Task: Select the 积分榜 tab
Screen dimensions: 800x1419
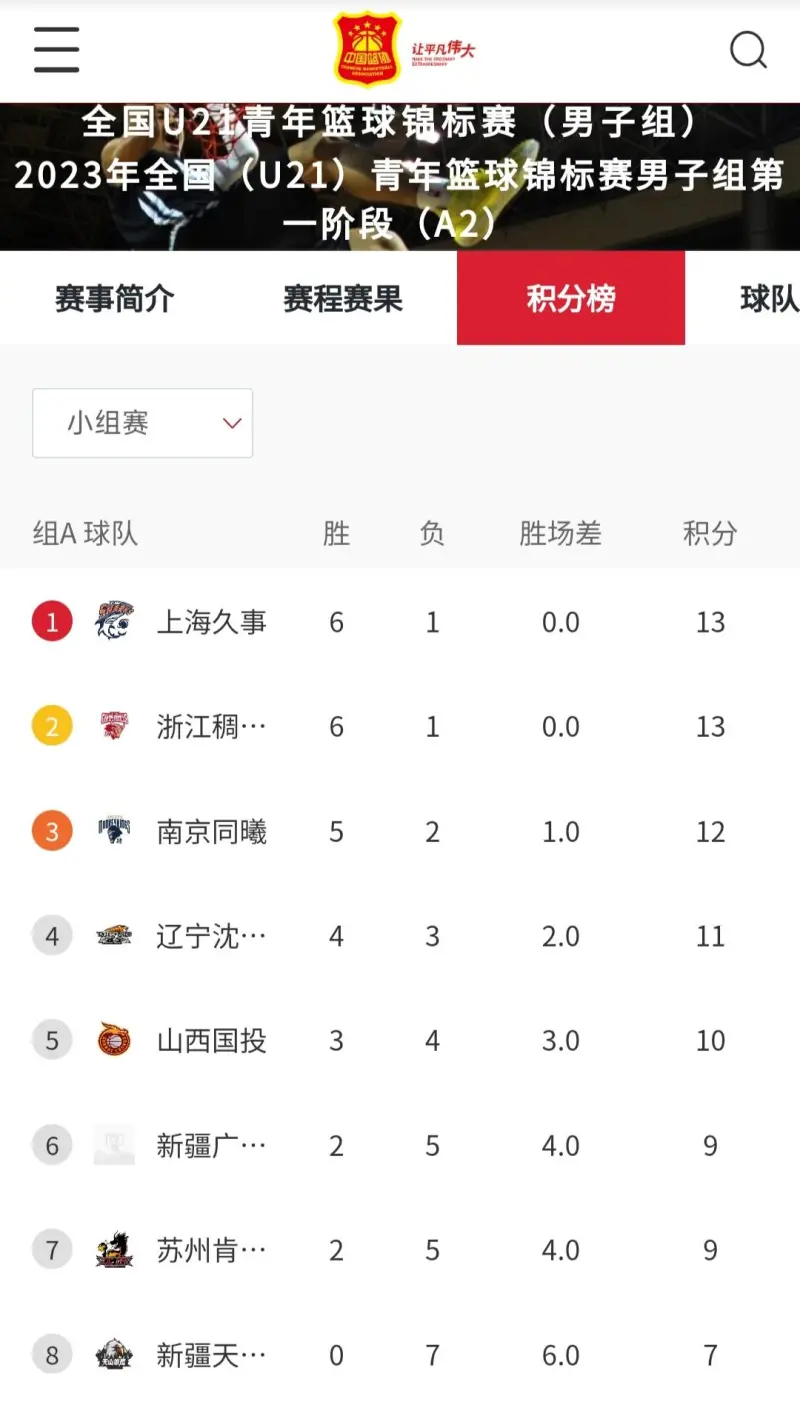Action: tap(571, 298)
